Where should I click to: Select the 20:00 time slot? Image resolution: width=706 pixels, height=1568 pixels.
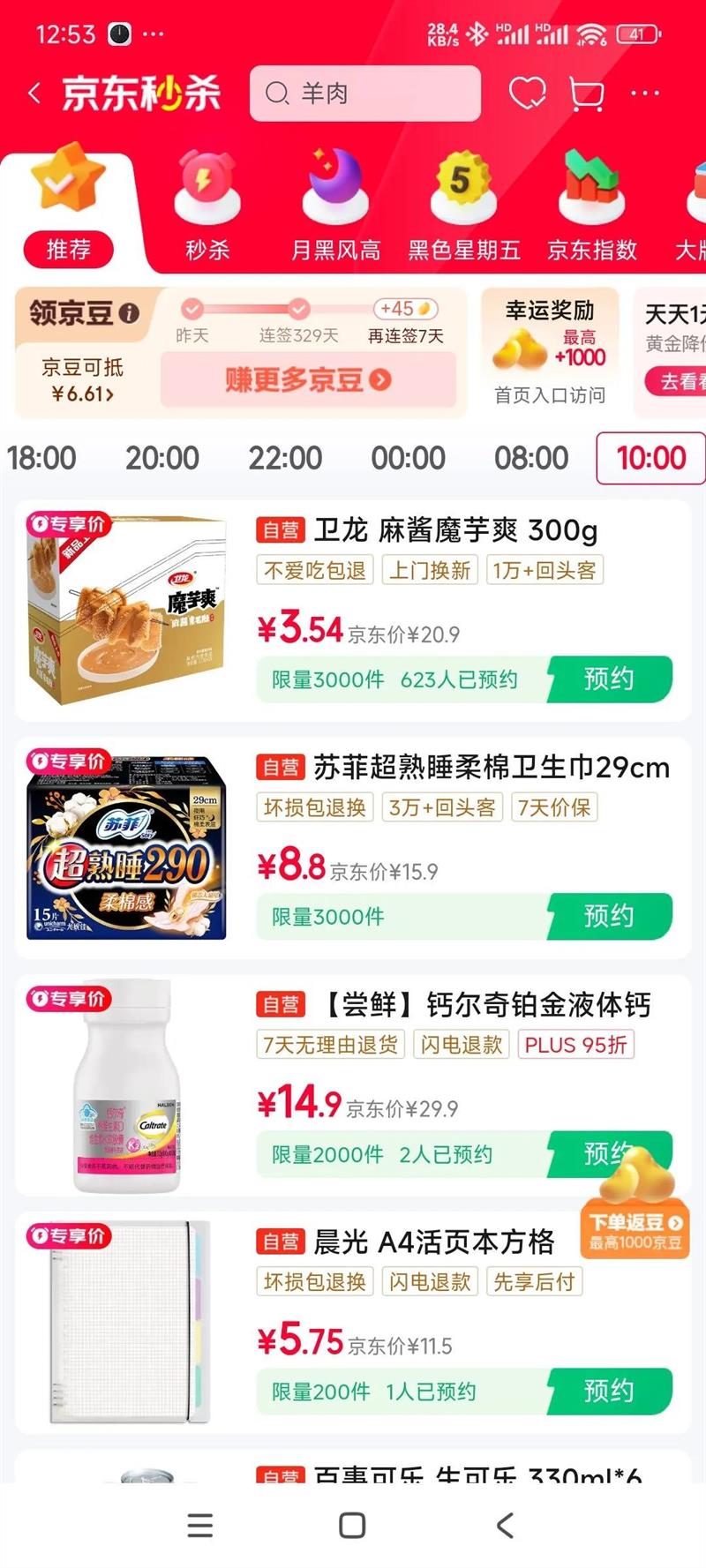point(162,459)
